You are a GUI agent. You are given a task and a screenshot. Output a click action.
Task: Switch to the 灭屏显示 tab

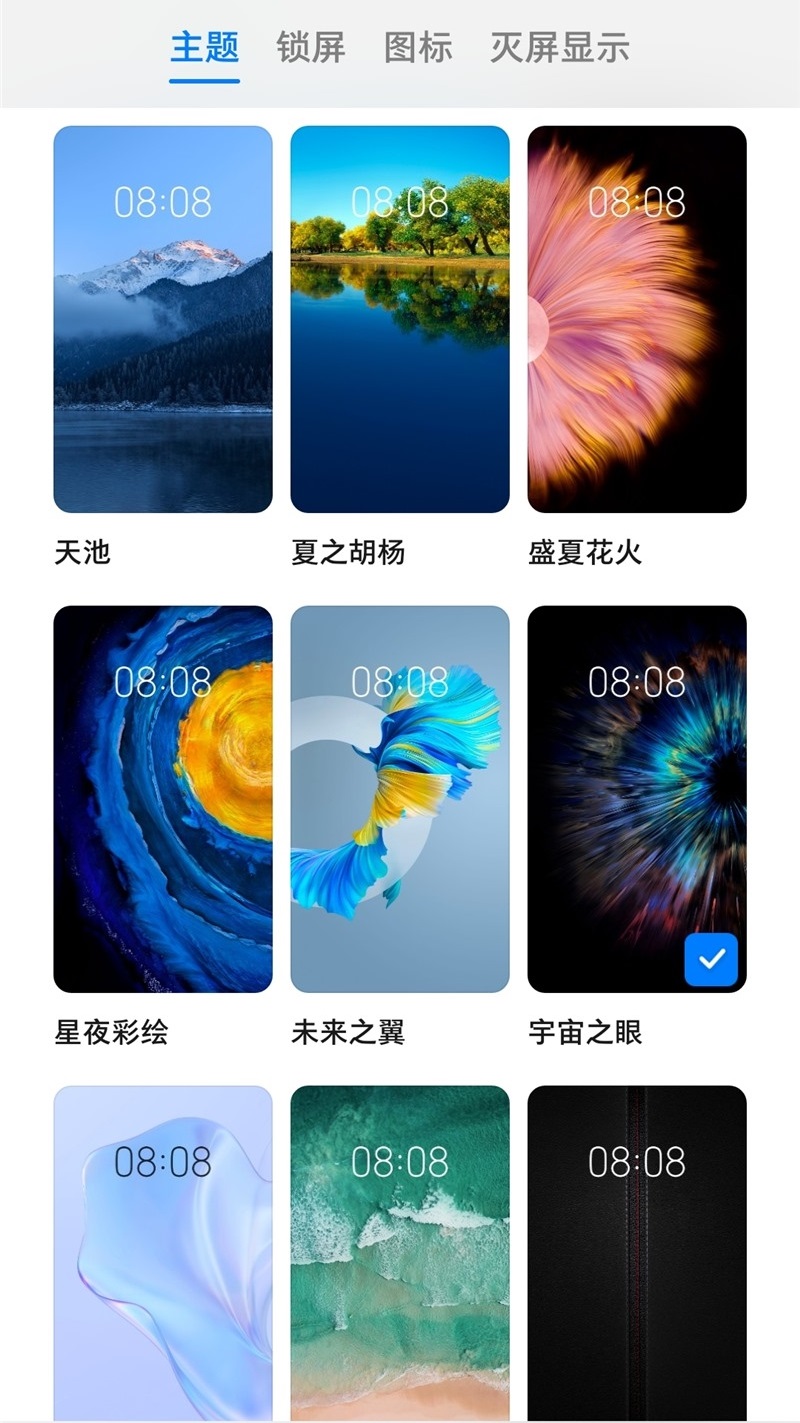coord(559,48)
